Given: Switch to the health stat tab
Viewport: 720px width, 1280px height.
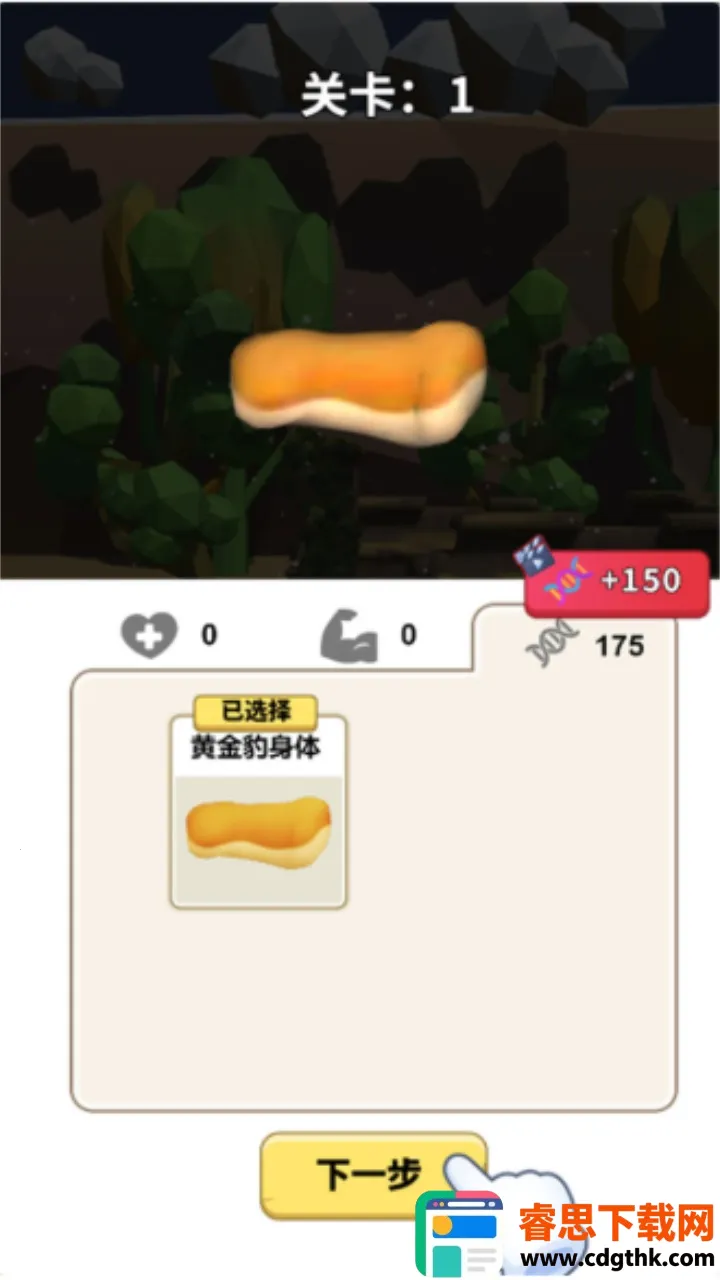Looking at the screenshot, I should click(170, 635).
